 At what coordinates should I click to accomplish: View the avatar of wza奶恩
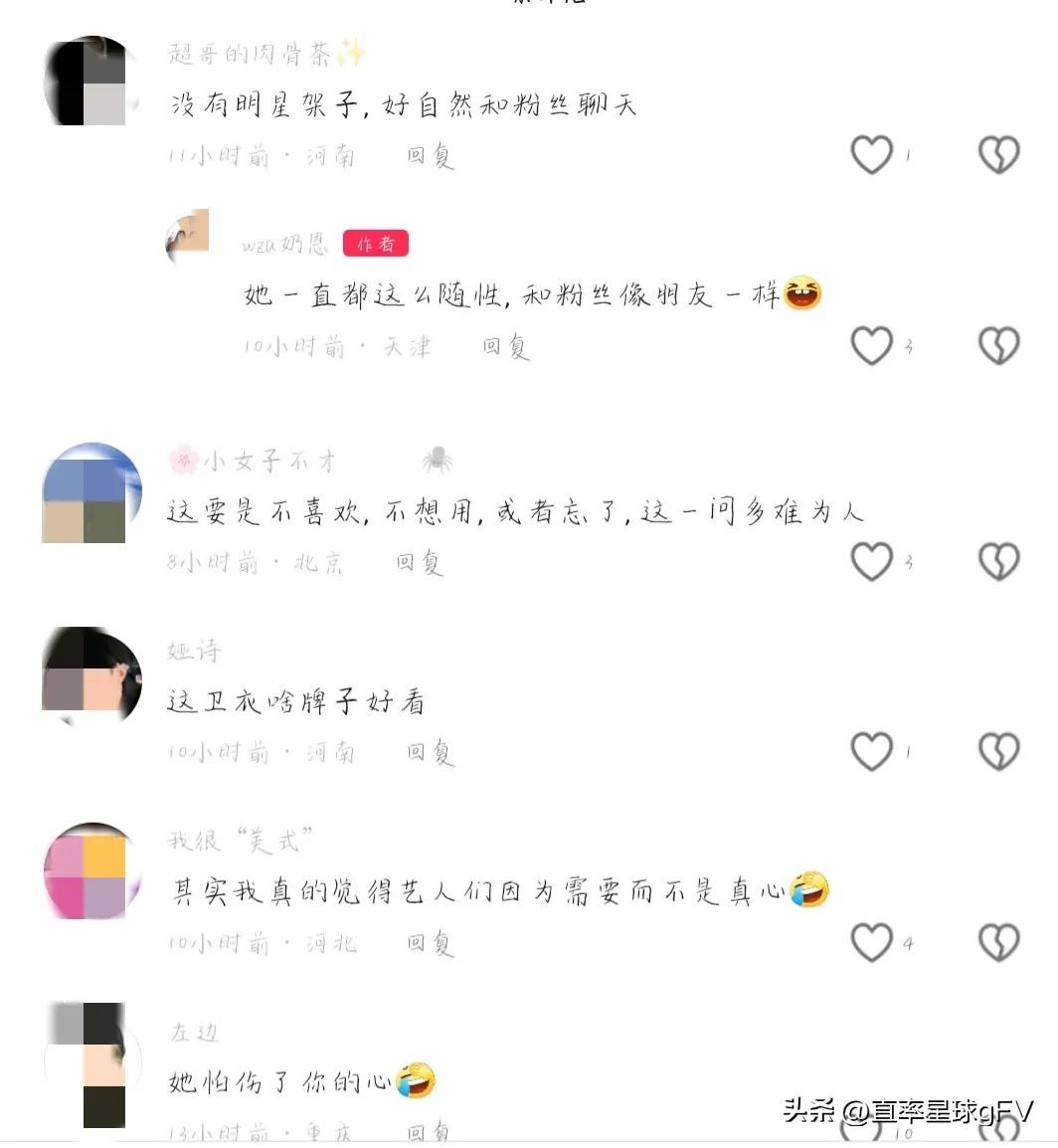189,239
